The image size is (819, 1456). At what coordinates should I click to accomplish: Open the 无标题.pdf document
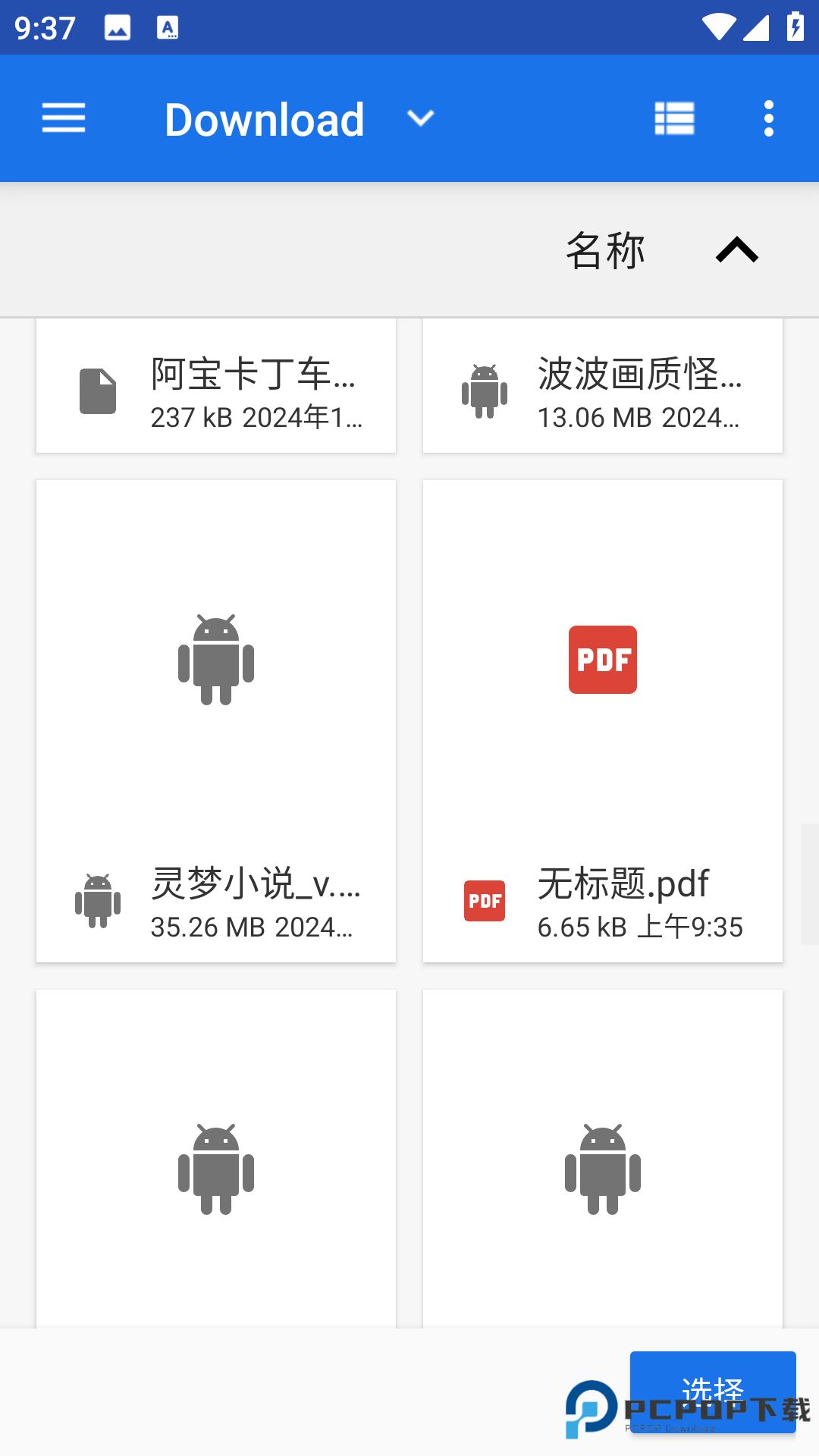point(603,720)
